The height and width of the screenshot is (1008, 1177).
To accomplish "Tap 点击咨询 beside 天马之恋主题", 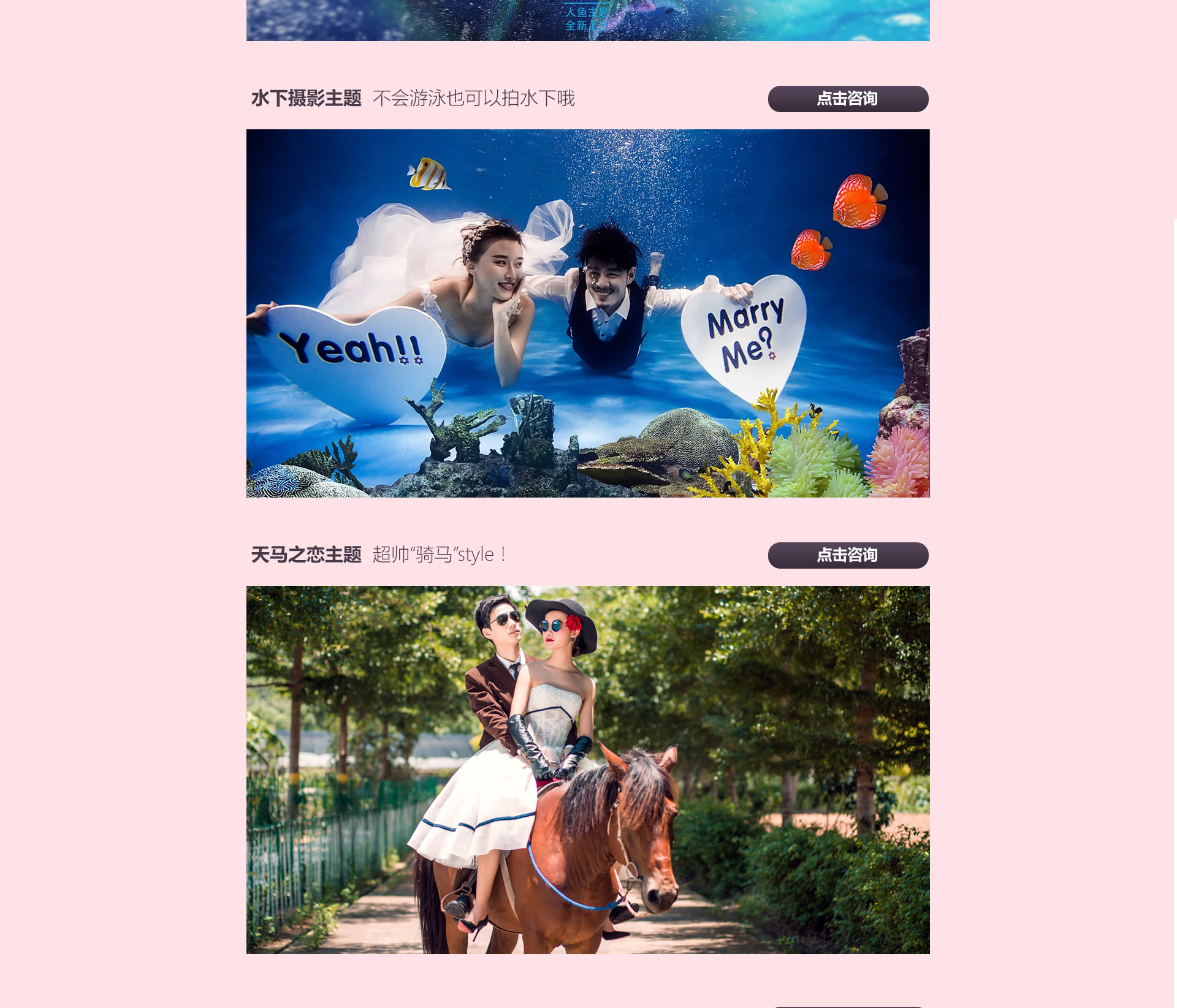I will pos(848,555).
